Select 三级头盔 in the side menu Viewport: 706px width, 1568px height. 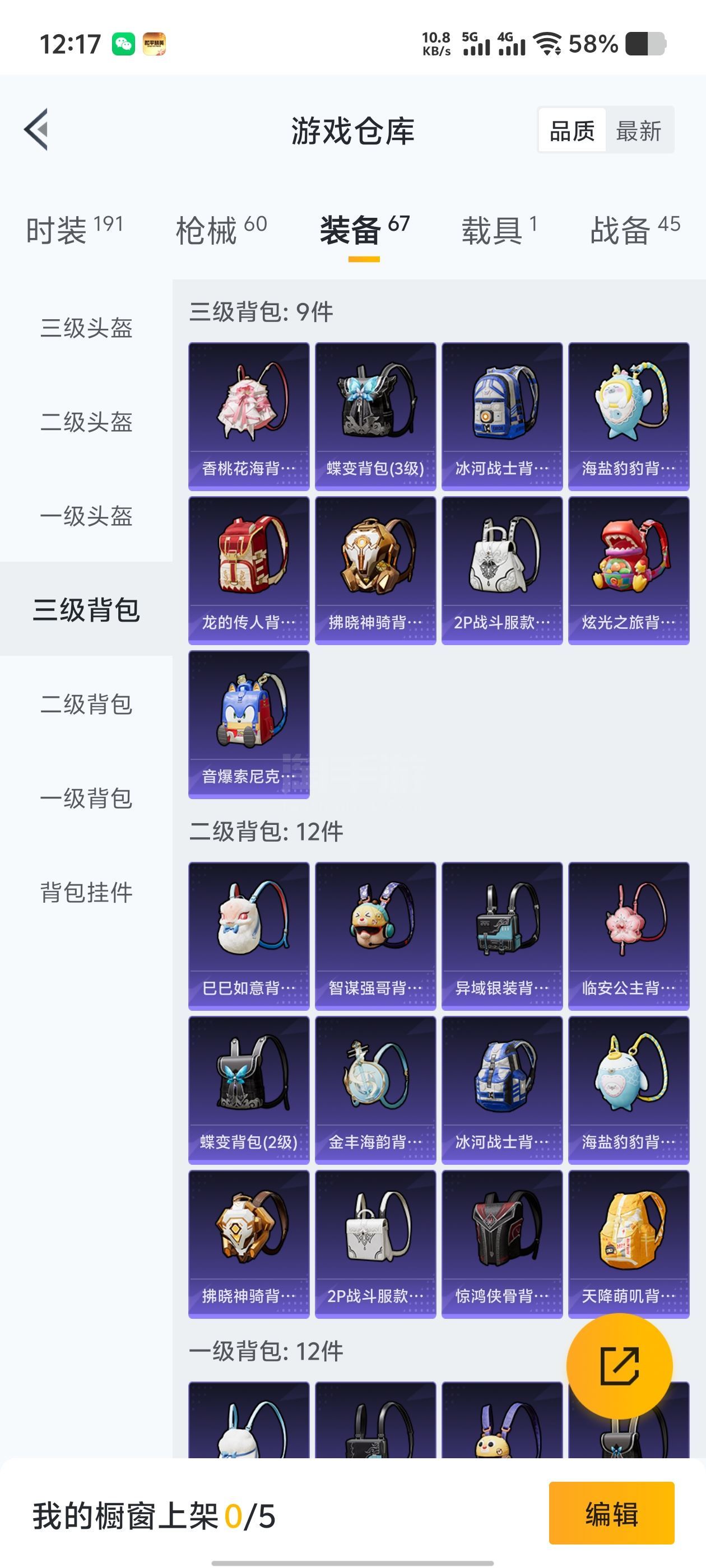coord(86,328)
